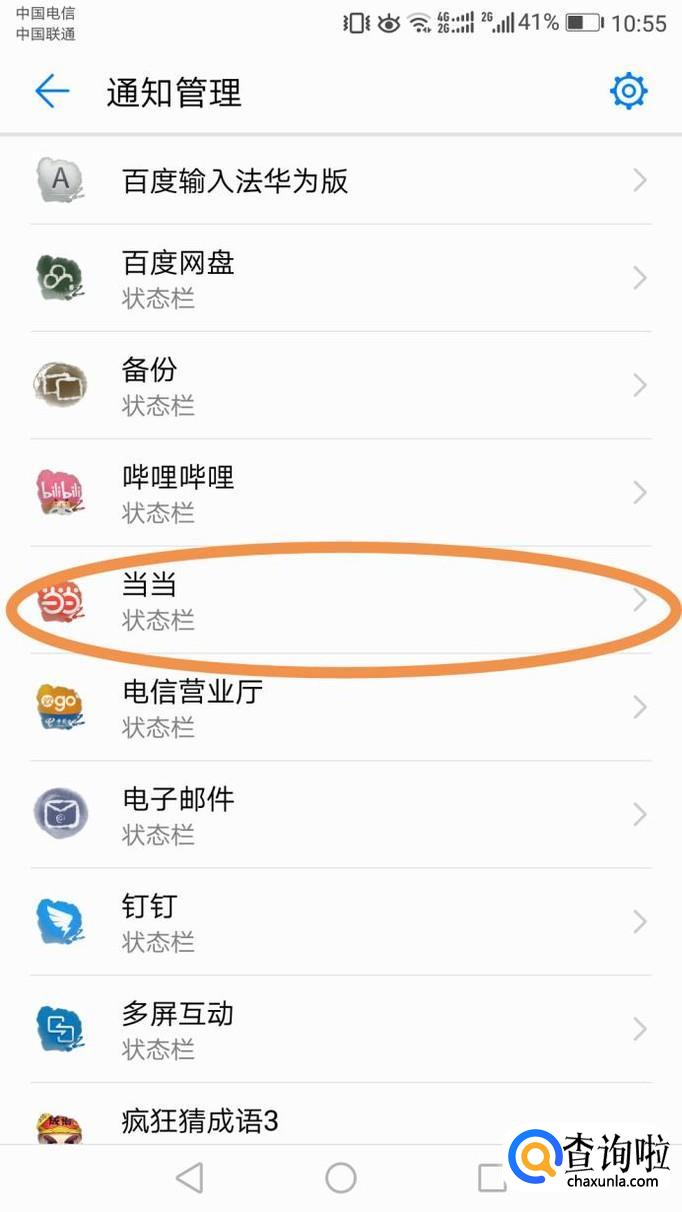
Task: Select the 电子邮件 row
Action: click(340, 814)
